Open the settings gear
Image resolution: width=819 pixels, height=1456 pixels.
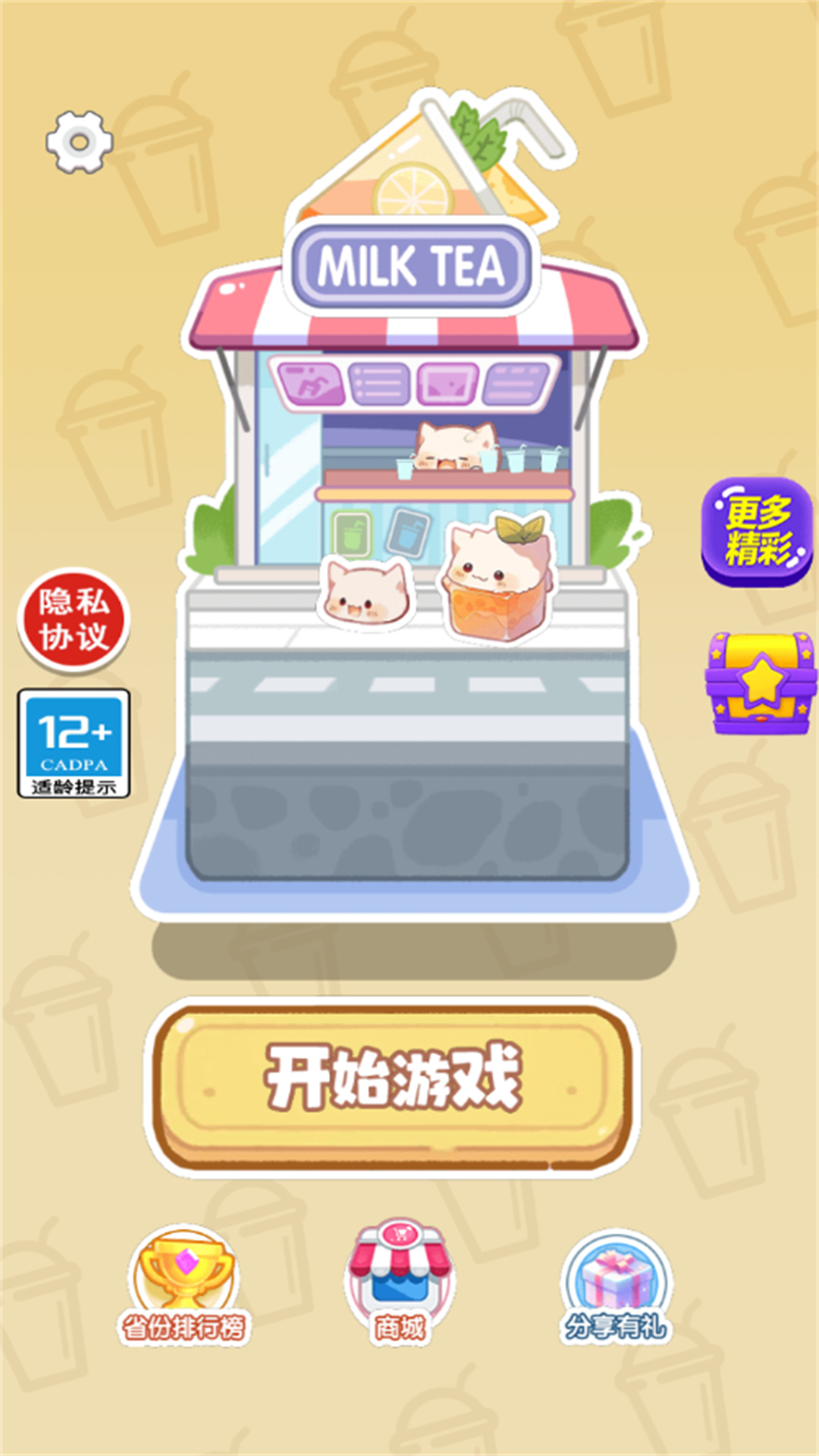click(x=79, y=142)
